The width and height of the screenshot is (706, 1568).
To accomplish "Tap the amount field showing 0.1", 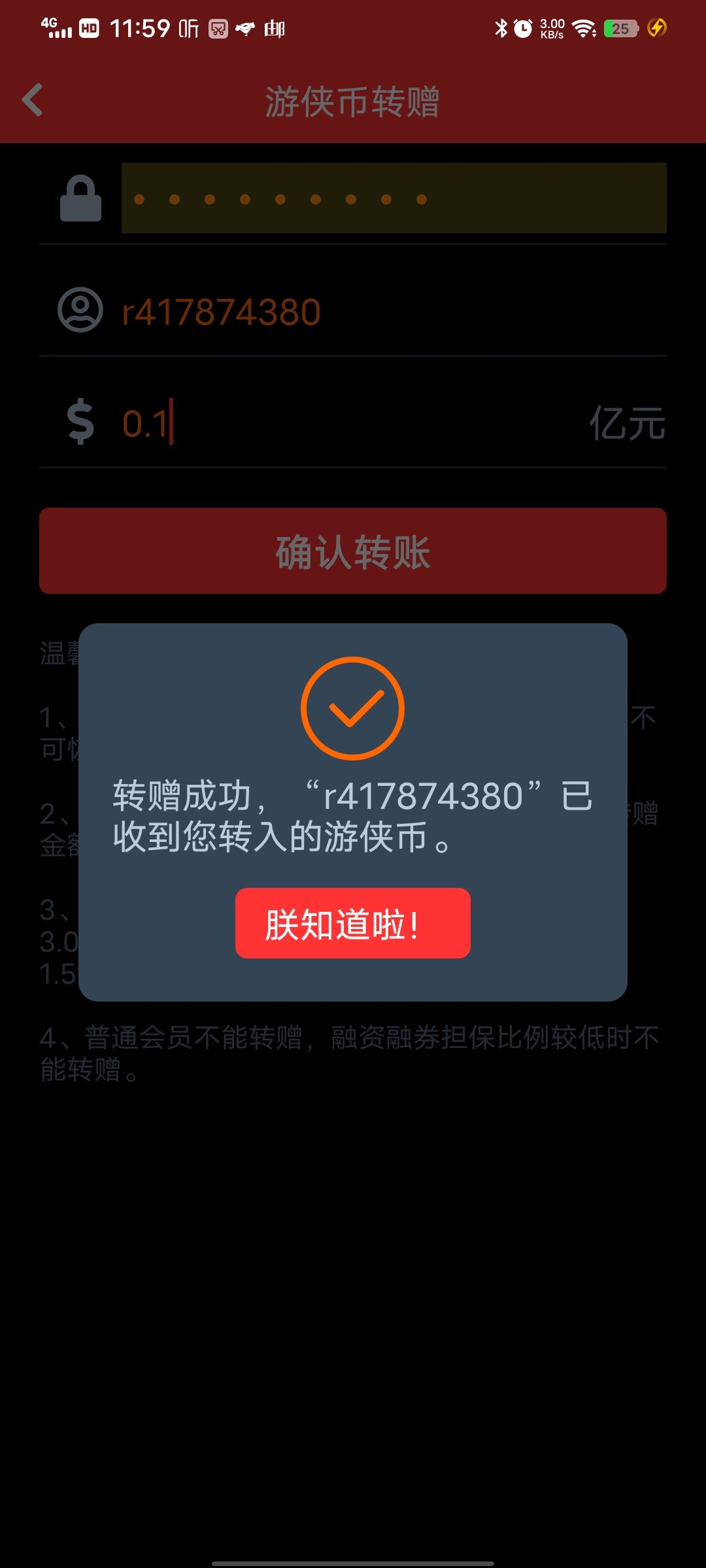I will click(353, 422).
